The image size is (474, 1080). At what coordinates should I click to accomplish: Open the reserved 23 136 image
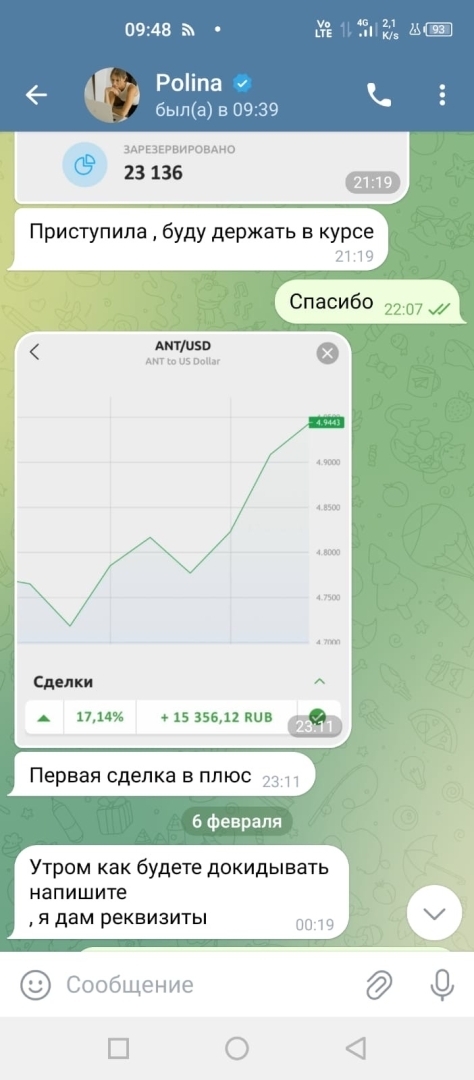click(212, 165)
